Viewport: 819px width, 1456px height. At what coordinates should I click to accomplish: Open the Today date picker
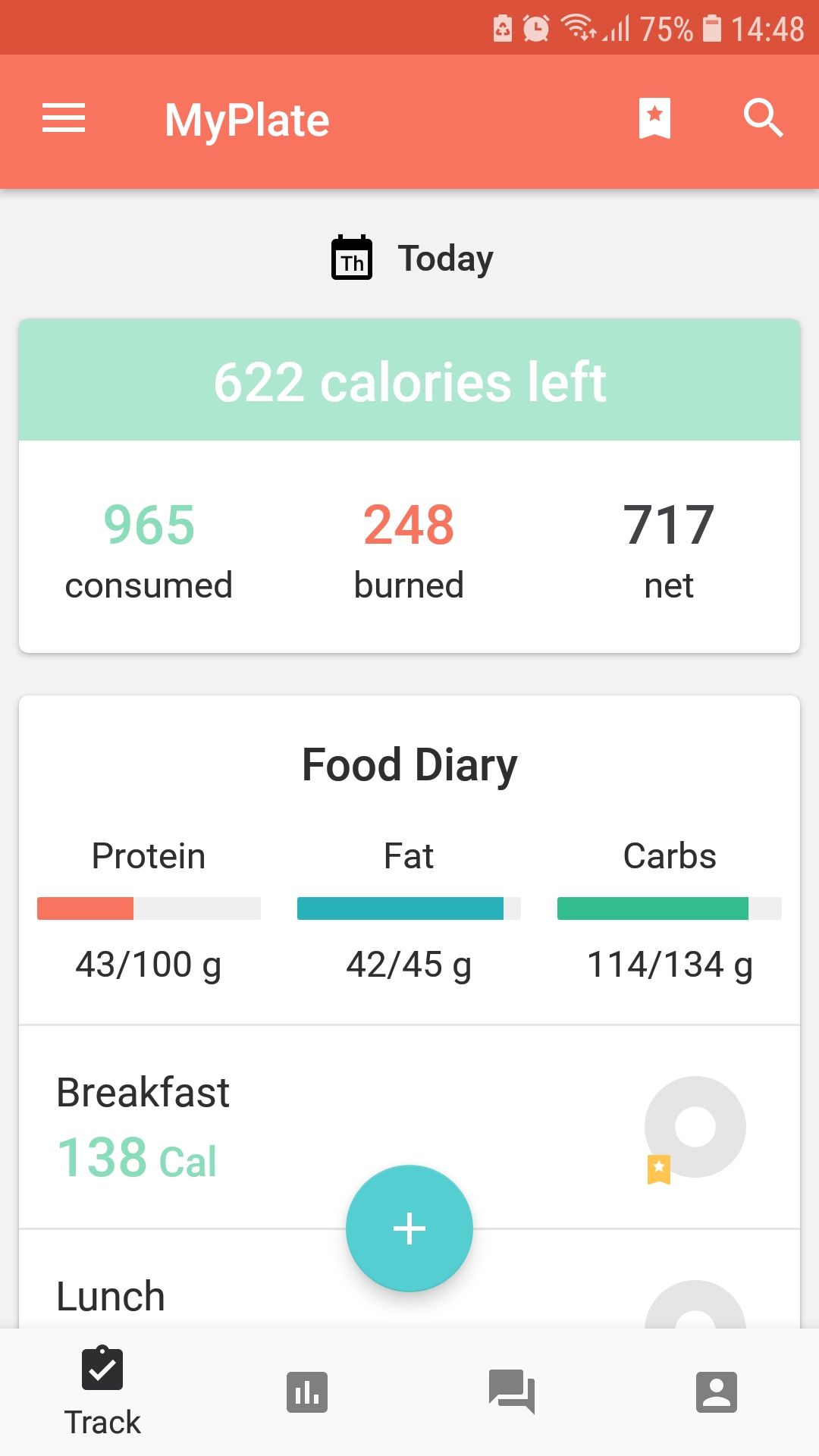412,259
